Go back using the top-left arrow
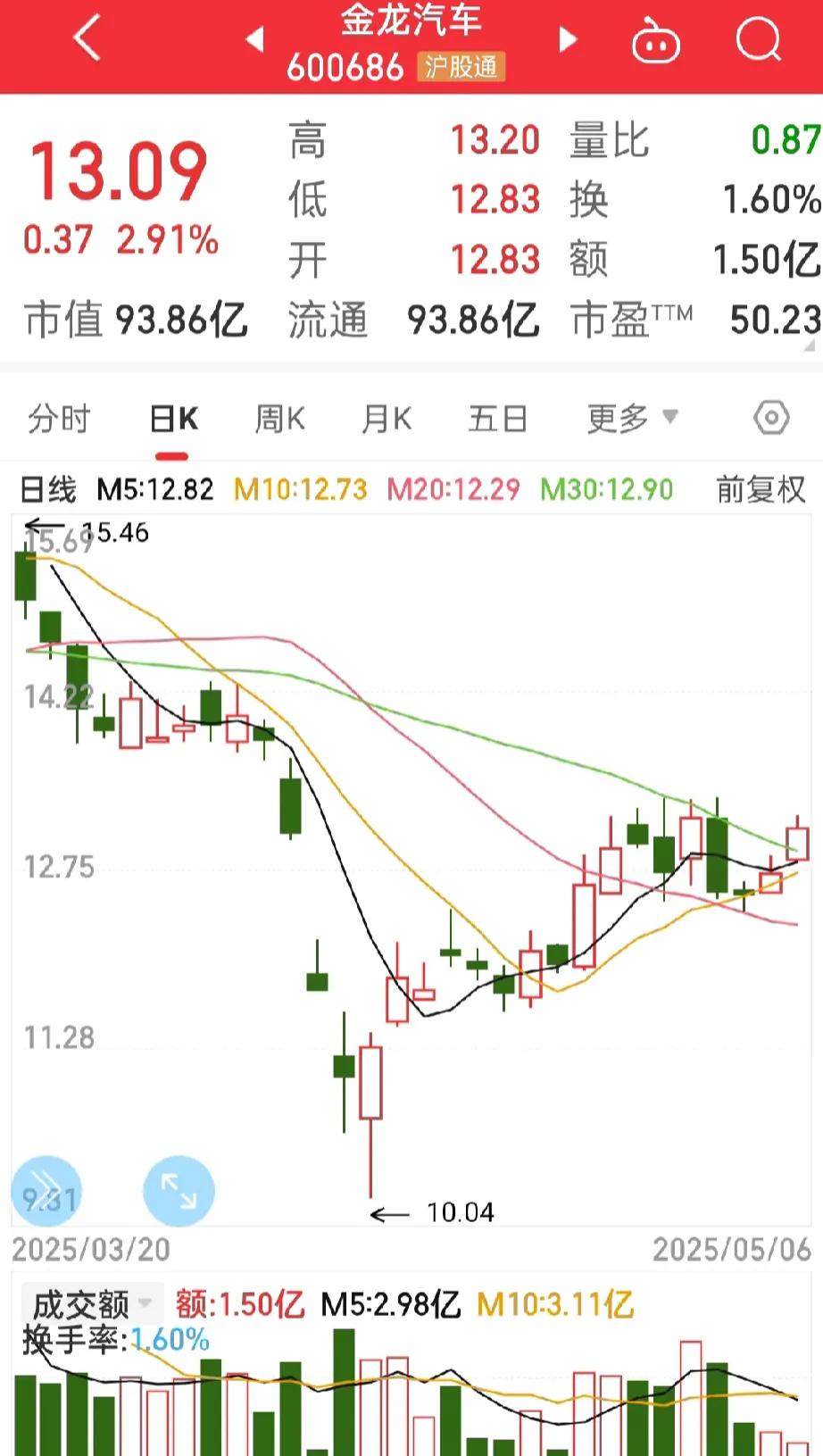 coord(87,39)
